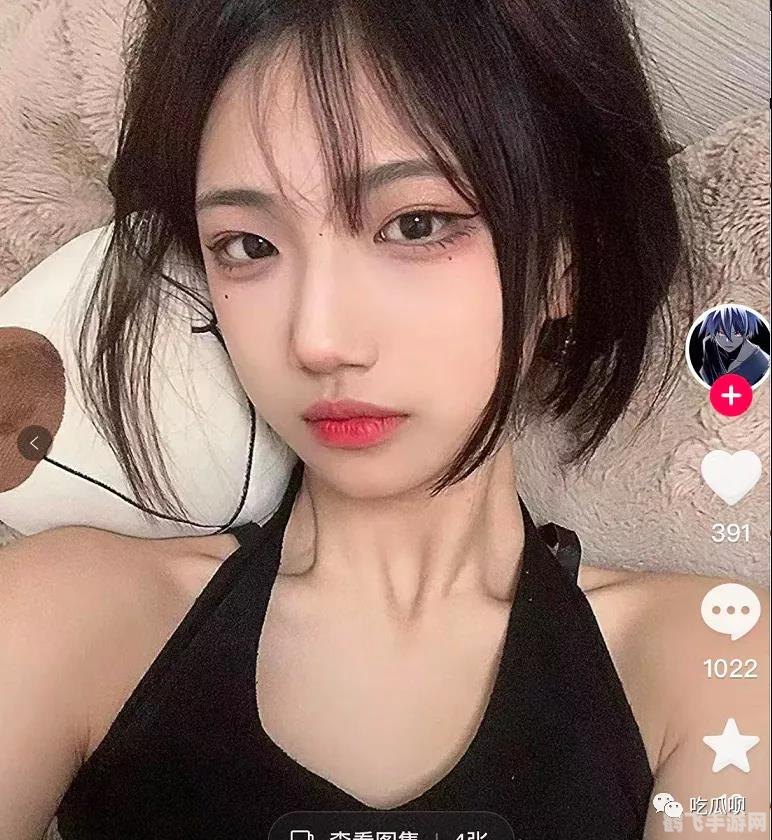Like this post with the heart
This screenshot has height=840, width=772.
click(x=731, y=477)
